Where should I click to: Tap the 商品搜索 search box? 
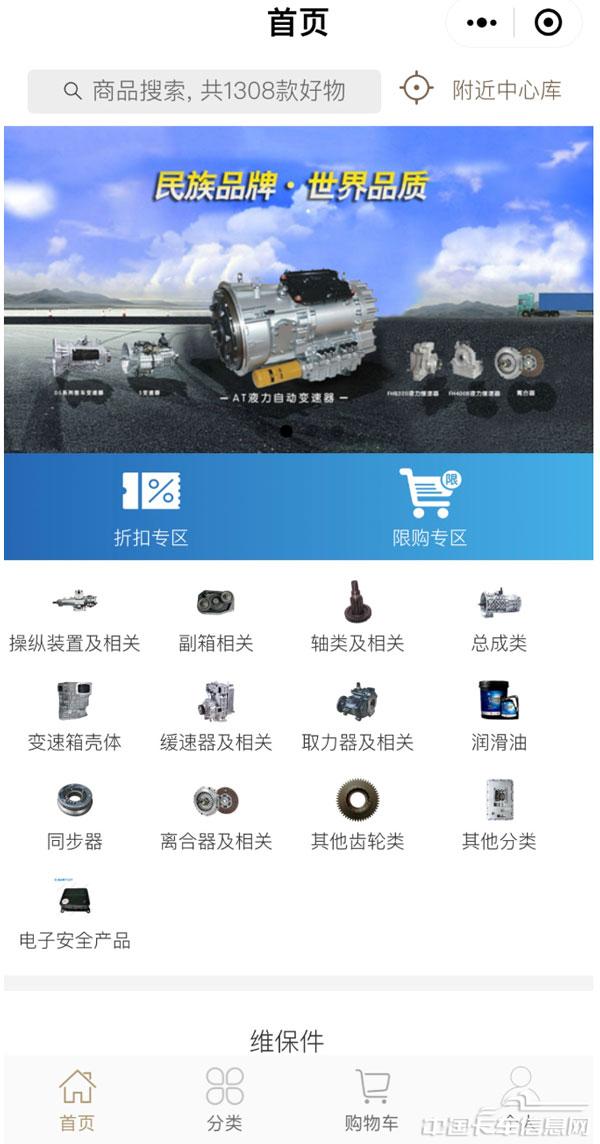[204, 91]
